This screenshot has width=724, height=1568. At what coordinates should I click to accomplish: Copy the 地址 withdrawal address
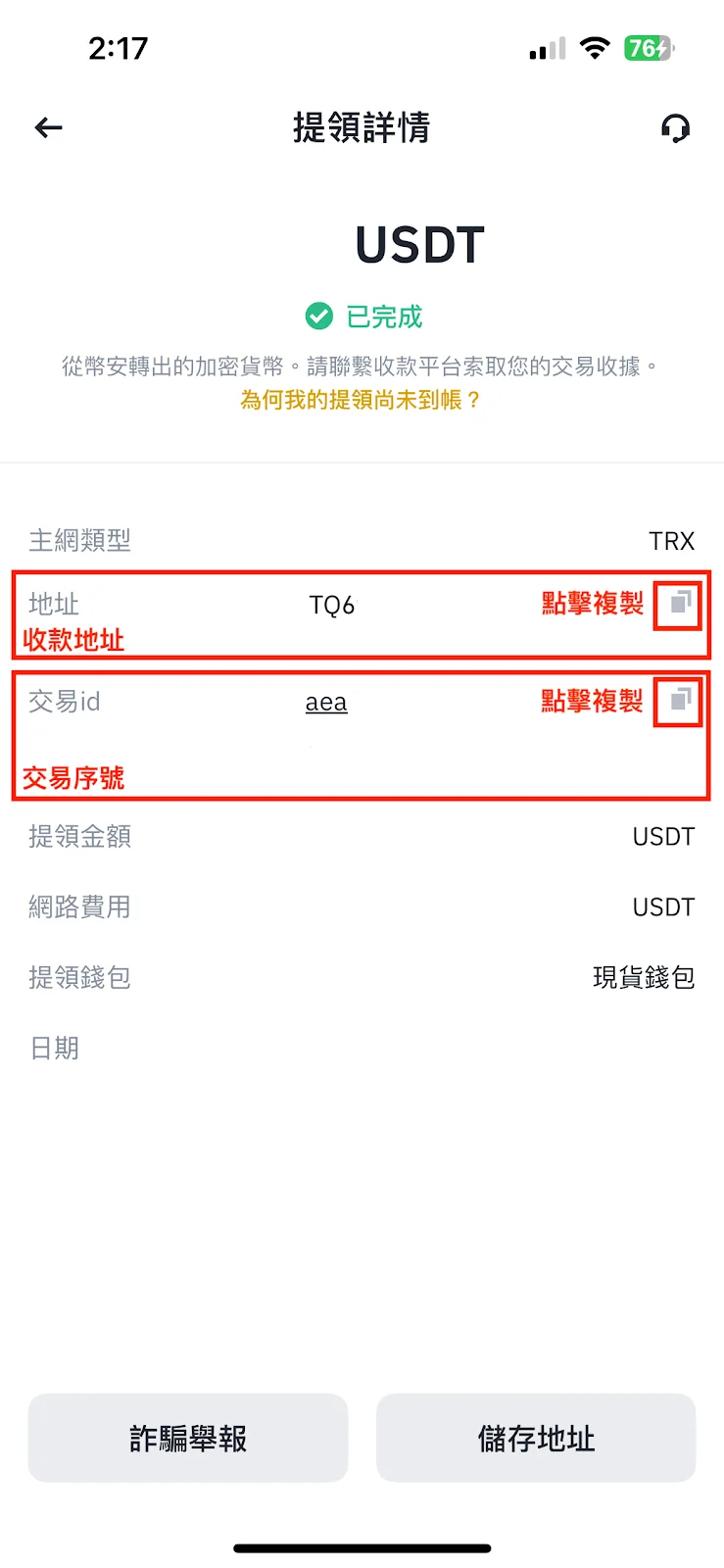pyautogui.click(x=680, y=602)
